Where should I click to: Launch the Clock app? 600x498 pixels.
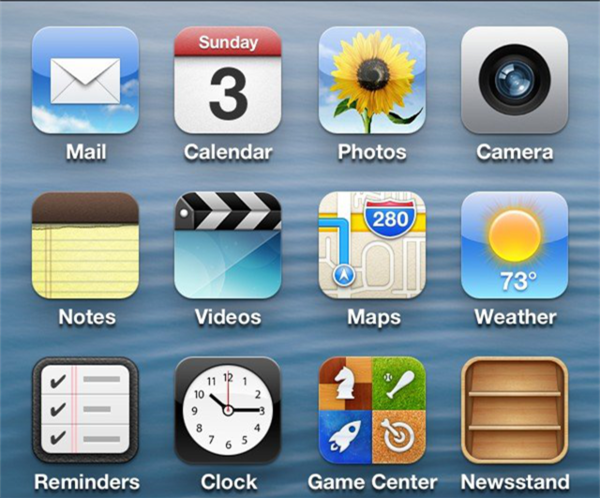pos(228,410)
